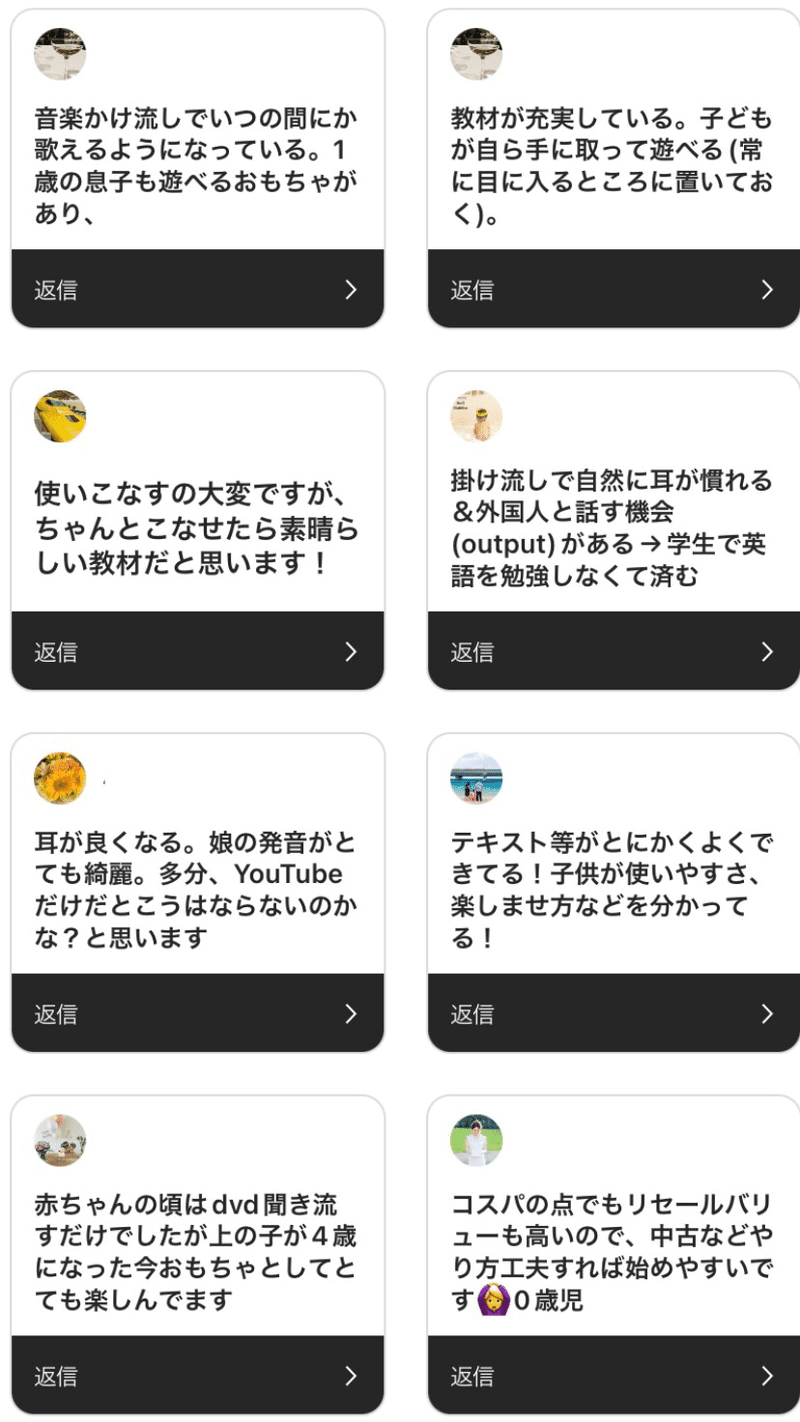
Task: Open profile picture on 使いこなすの大変ですが card
Action: pyautogui.click(x=60, y=416)
